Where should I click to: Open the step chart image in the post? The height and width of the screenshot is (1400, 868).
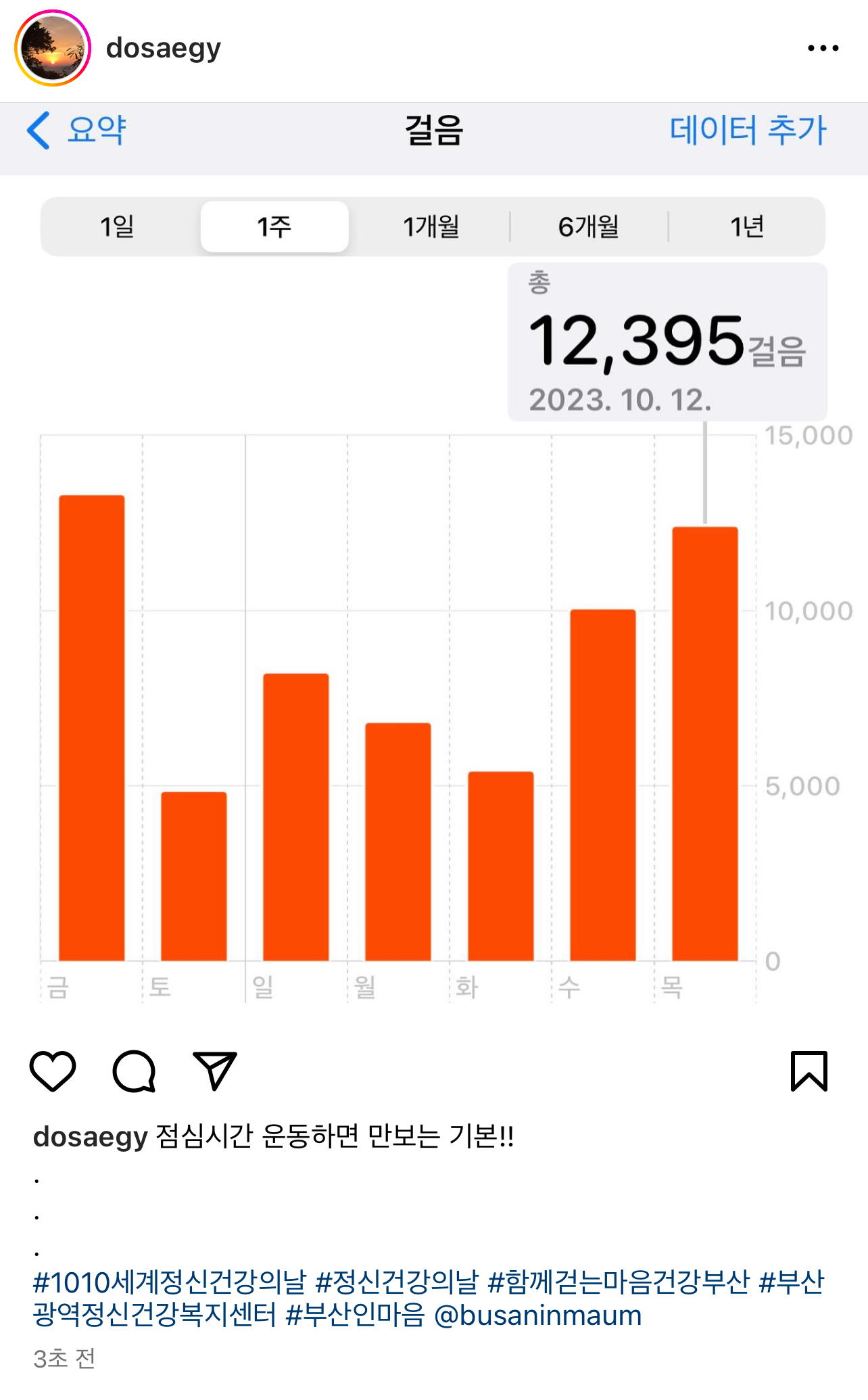(x=433, y=609)
